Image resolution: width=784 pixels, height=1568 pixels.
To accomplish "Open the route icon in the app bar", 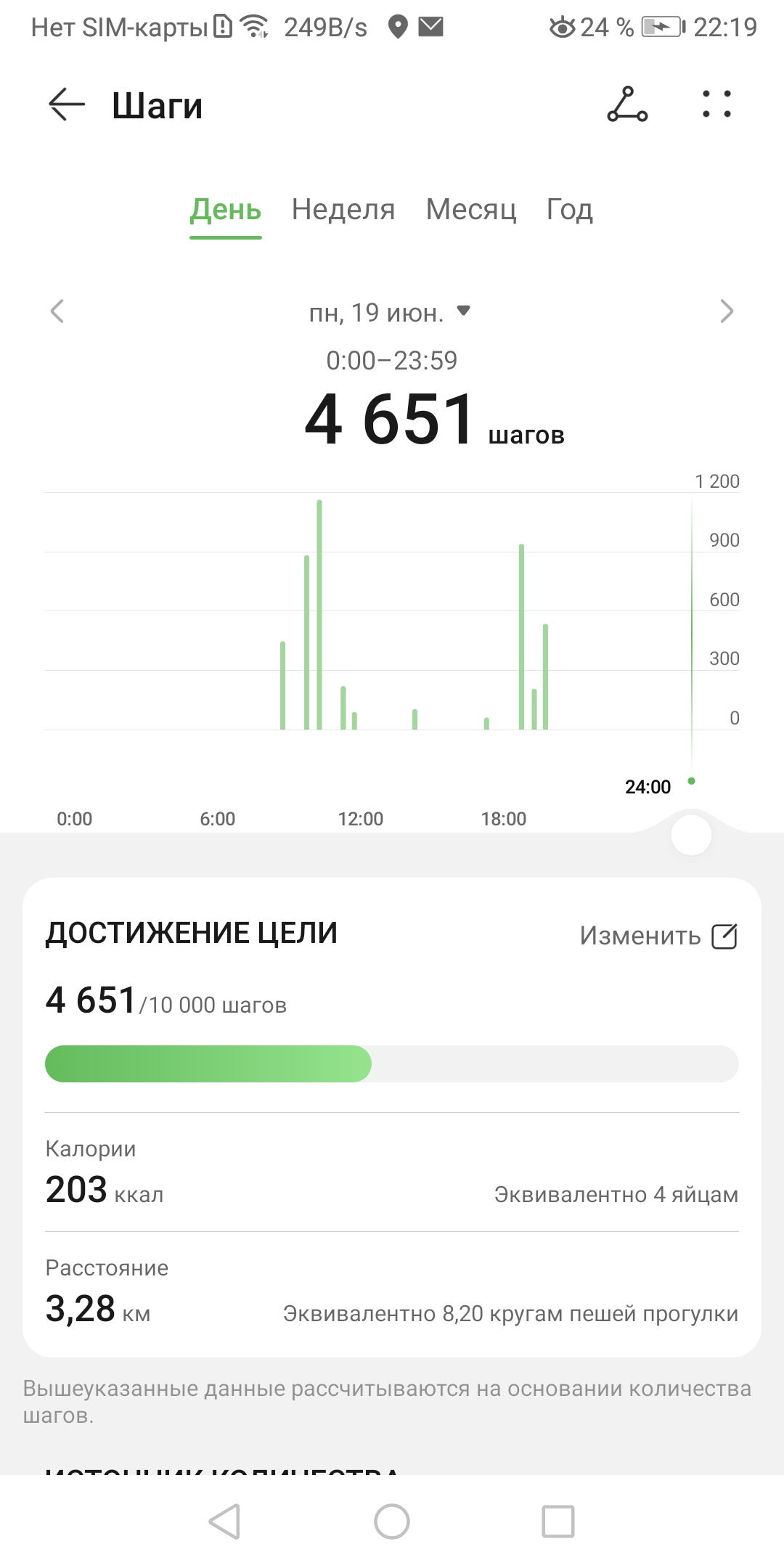I will pyautogui.click(x=627, y=105).
